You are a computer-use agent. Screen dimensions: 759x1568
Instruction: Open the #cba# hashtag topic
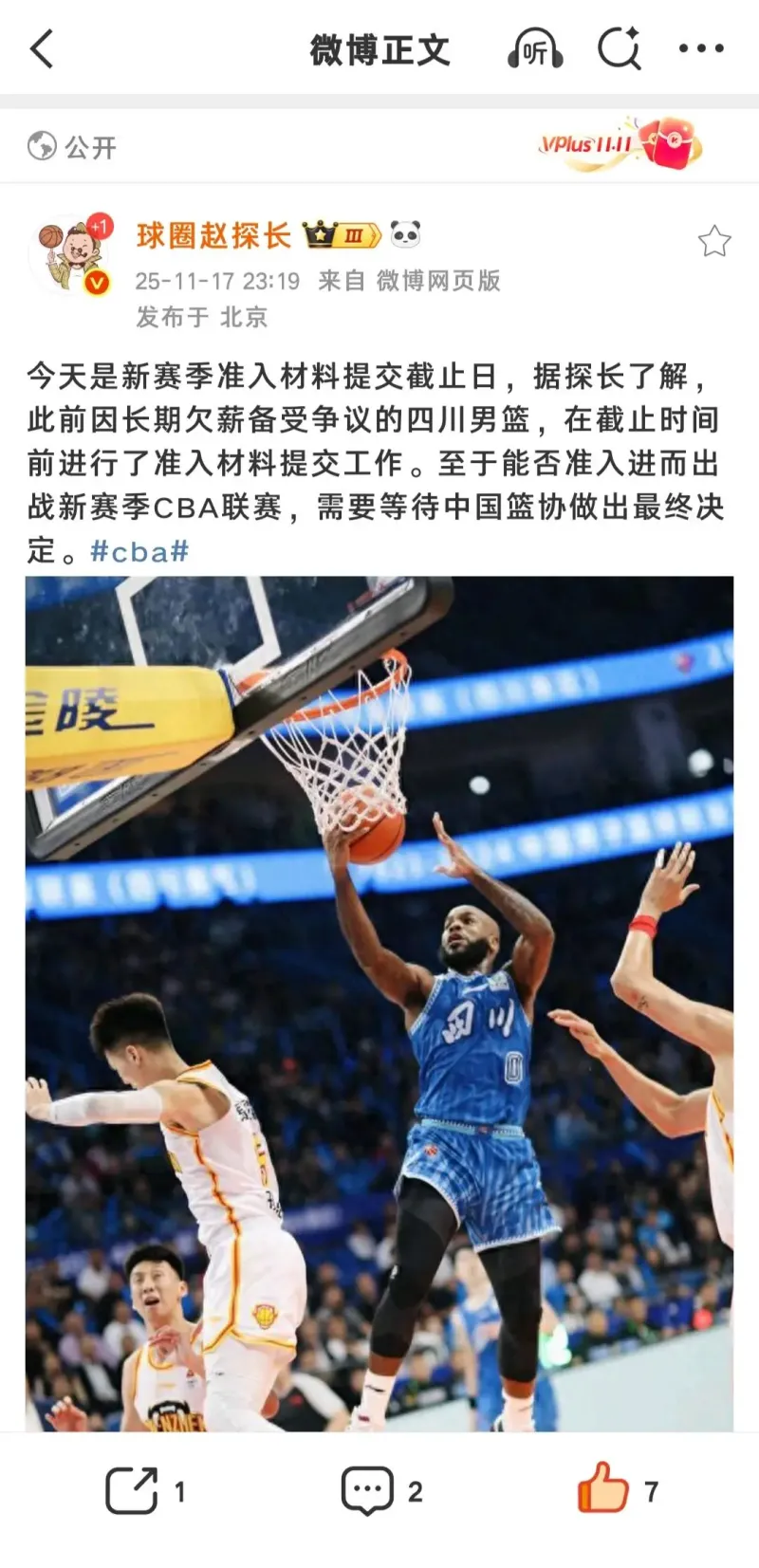pos(139,551)
